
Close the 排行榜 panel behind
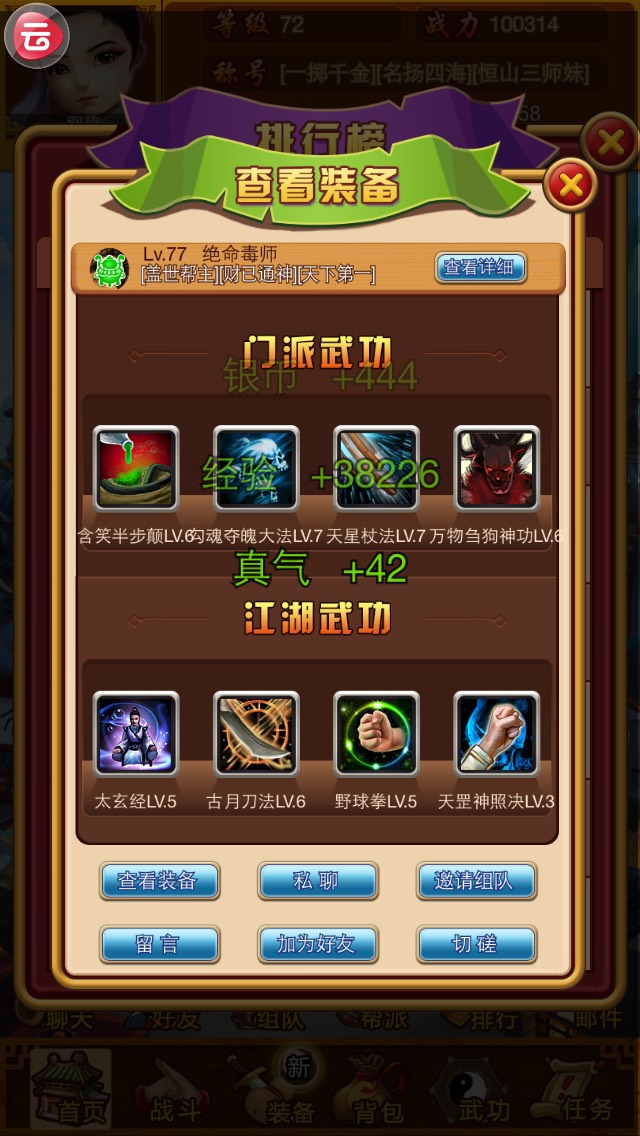pyautogui.click(x=610, y=143)
